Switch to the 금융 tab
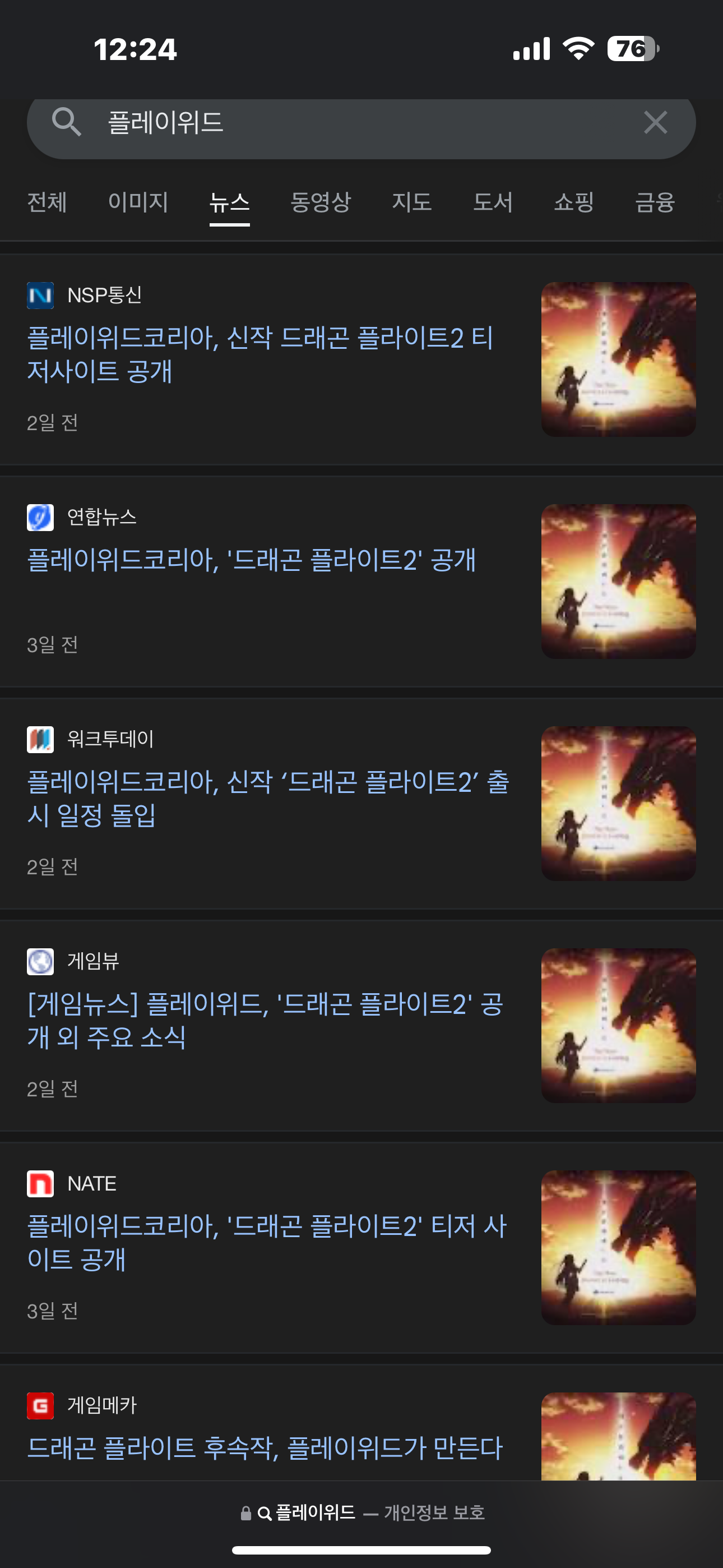The height and width of the screenshot is (1568, 723). pyautogui.click(x=655, y=202)
